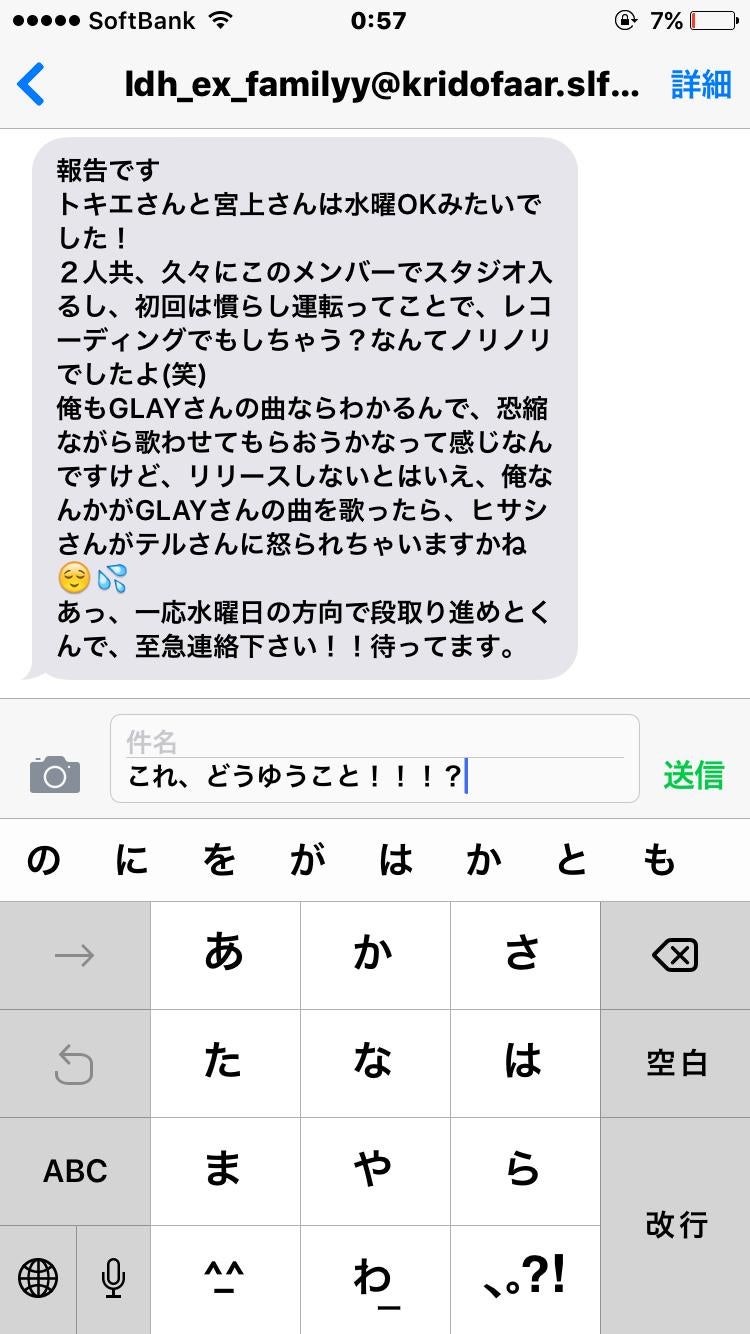Image resolution: width=750 pixels, height=1334 pixels.
Task: Open the camera attachment icon
Action: point(54,772)
